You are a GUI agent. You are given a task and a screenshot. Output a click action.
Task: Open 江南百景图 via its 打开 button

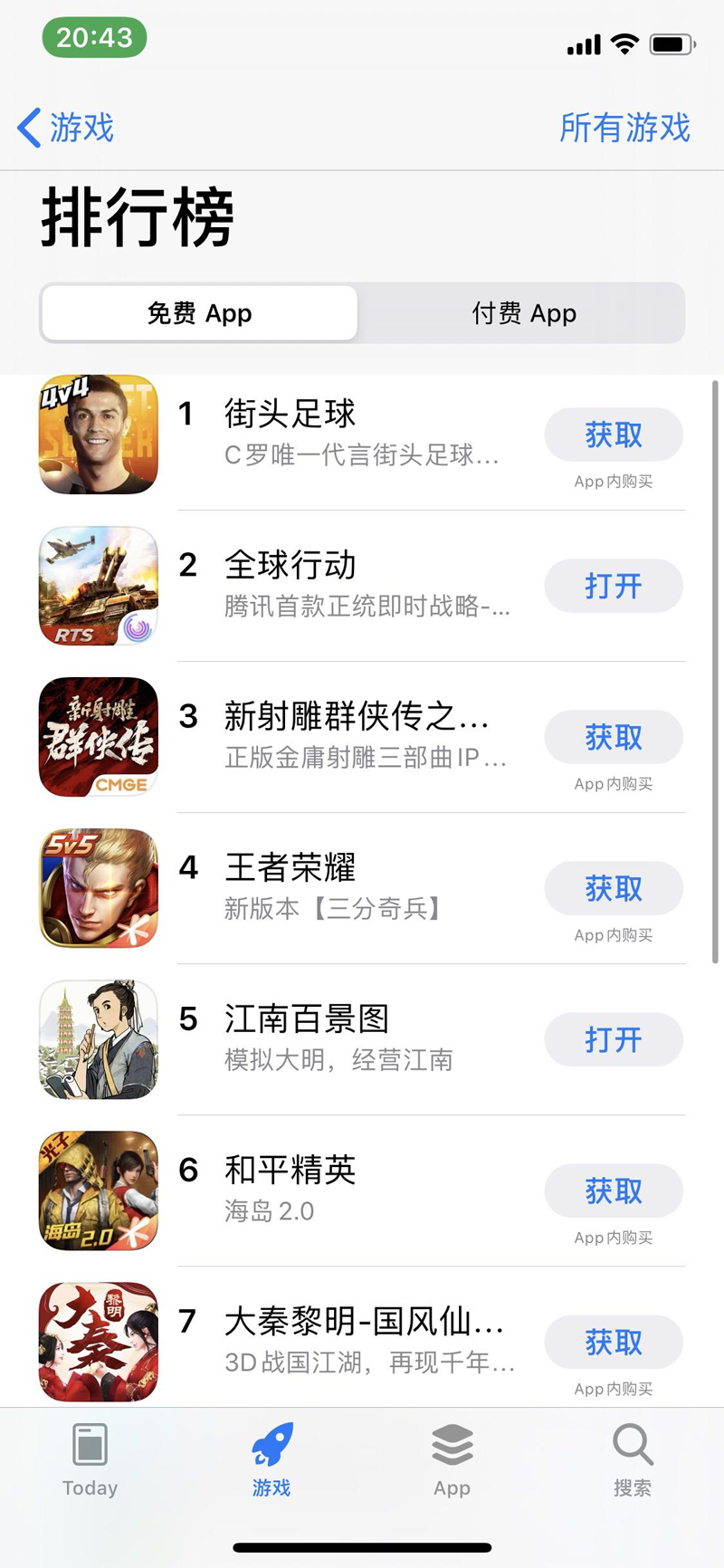[x=614, y=1039]
